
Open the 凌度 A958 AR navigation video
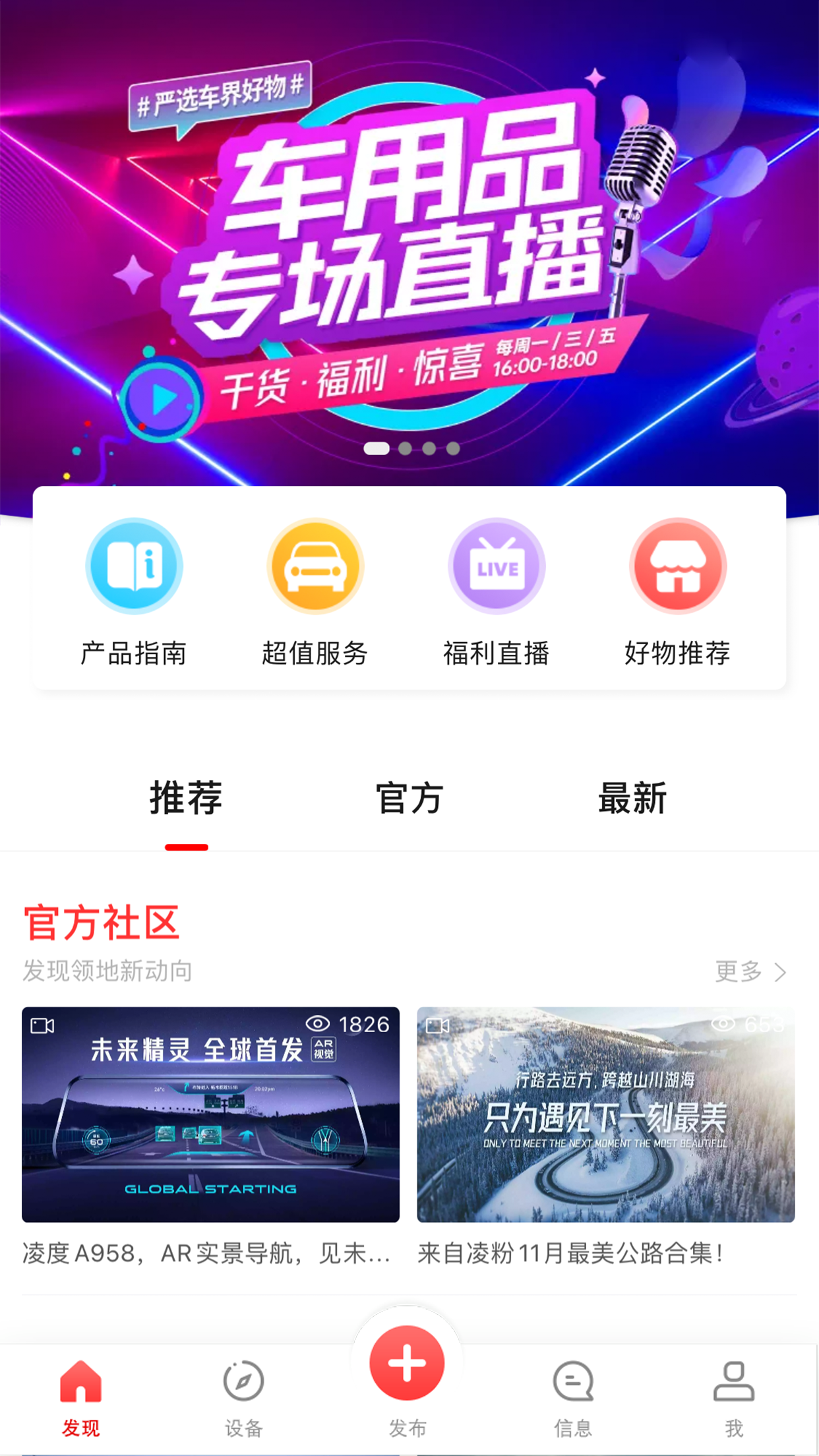[210, 1113]
